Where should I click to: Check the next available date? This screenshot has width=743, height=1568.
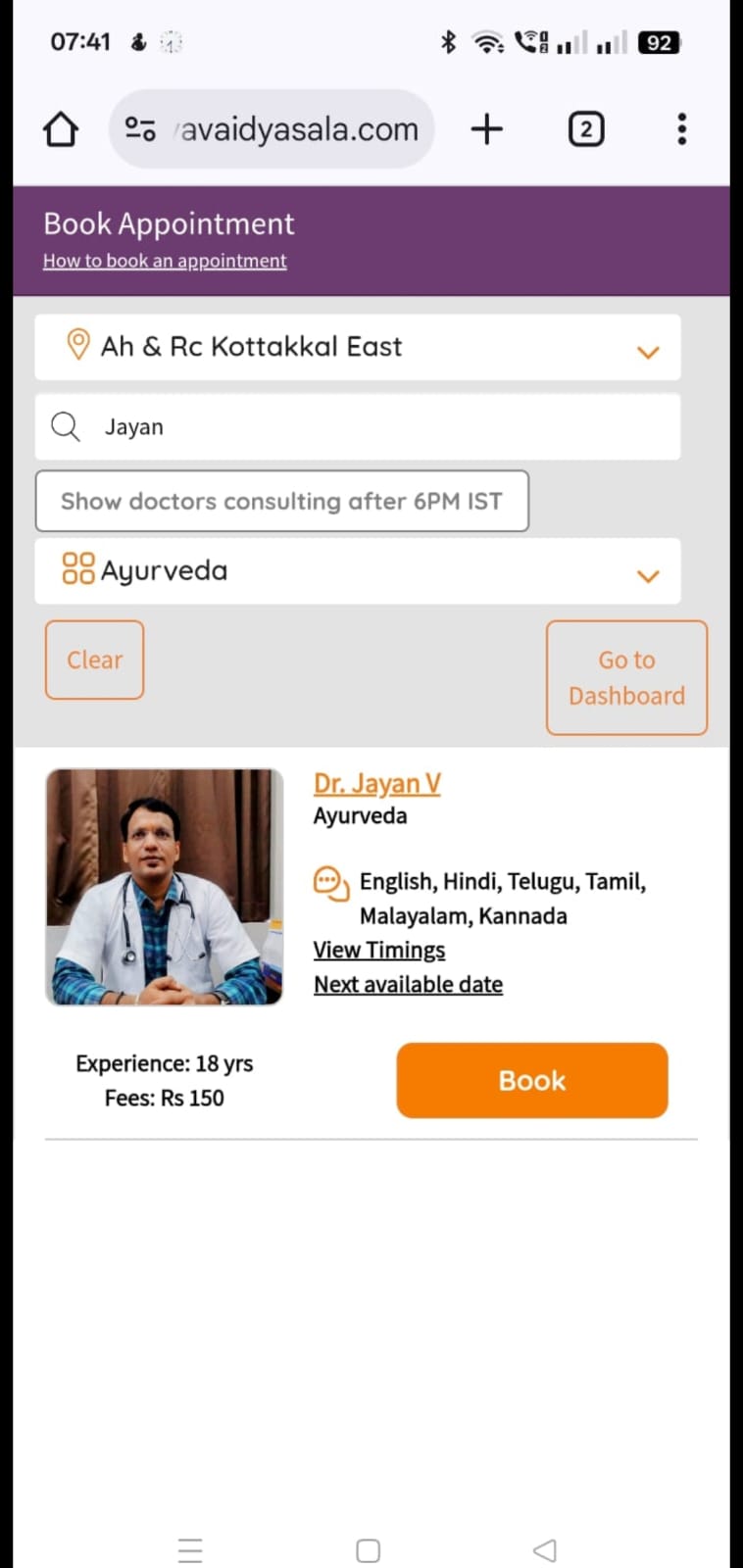(408, 984)
